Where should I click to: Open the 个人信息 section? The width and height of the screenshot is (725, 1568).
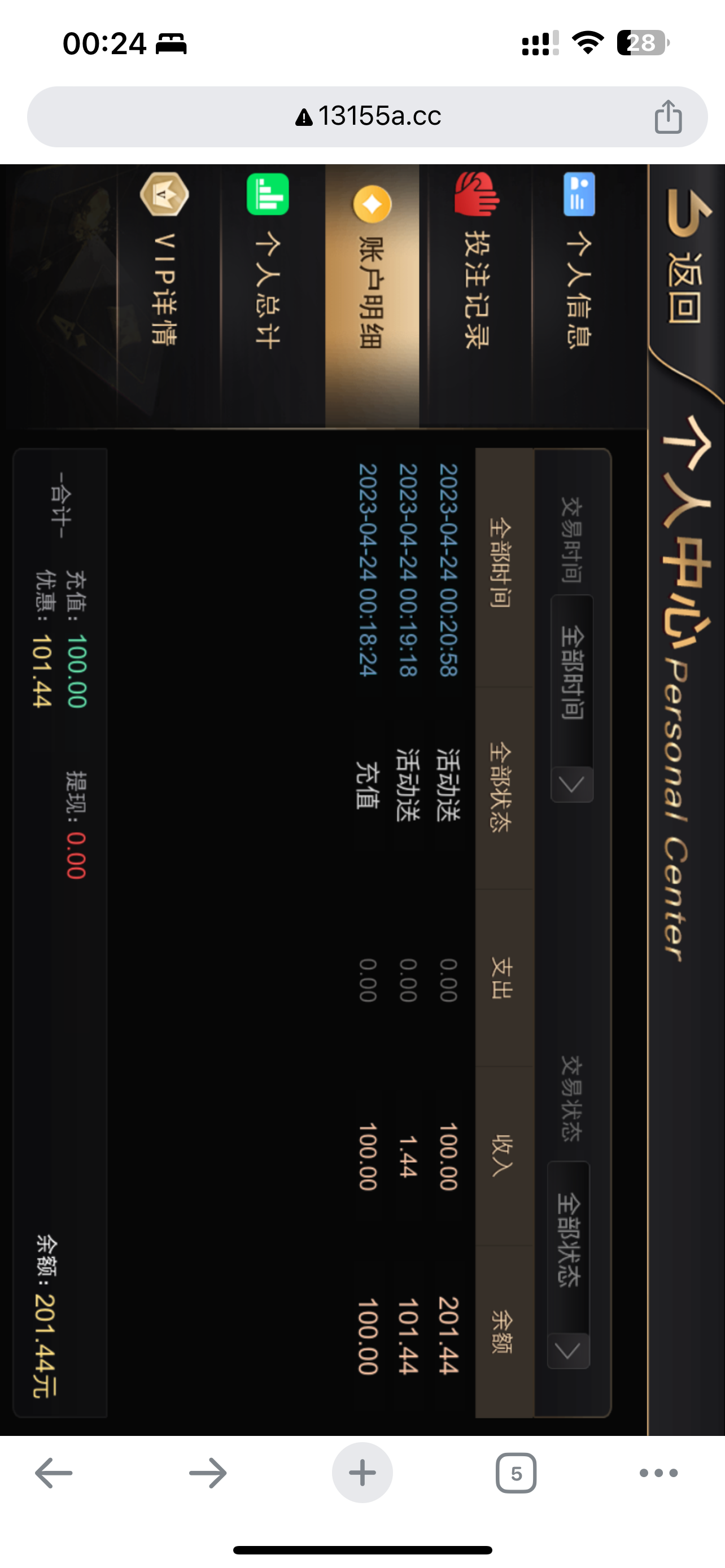579,268
